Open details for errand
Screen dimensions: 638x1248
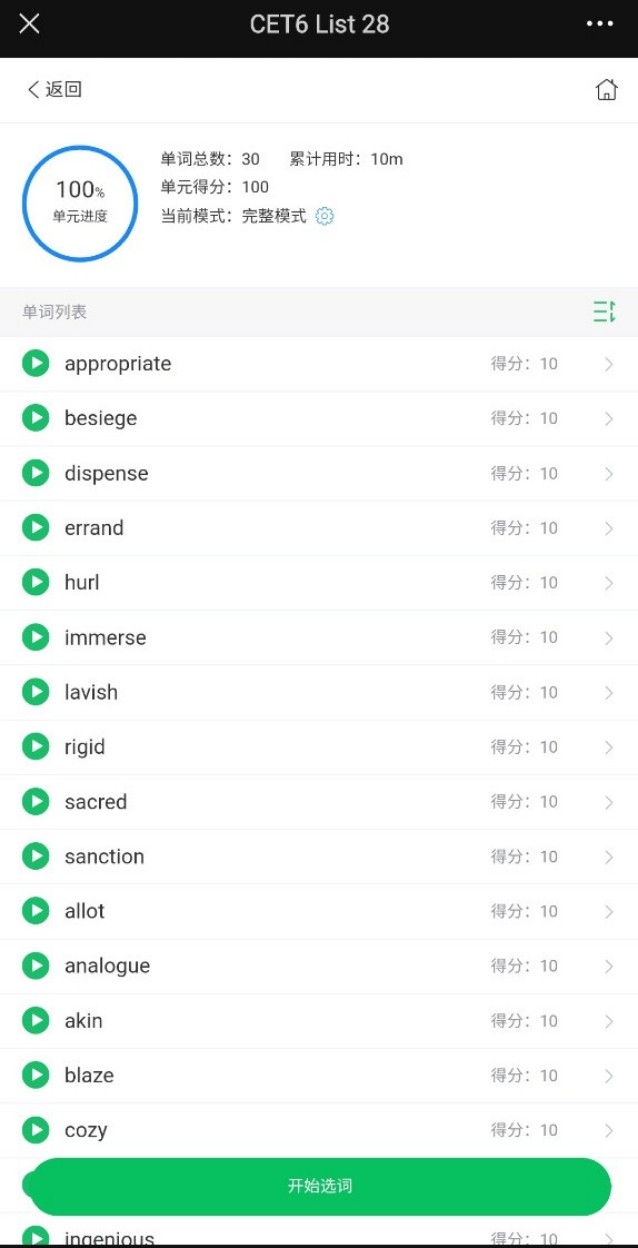pos(319,528)
